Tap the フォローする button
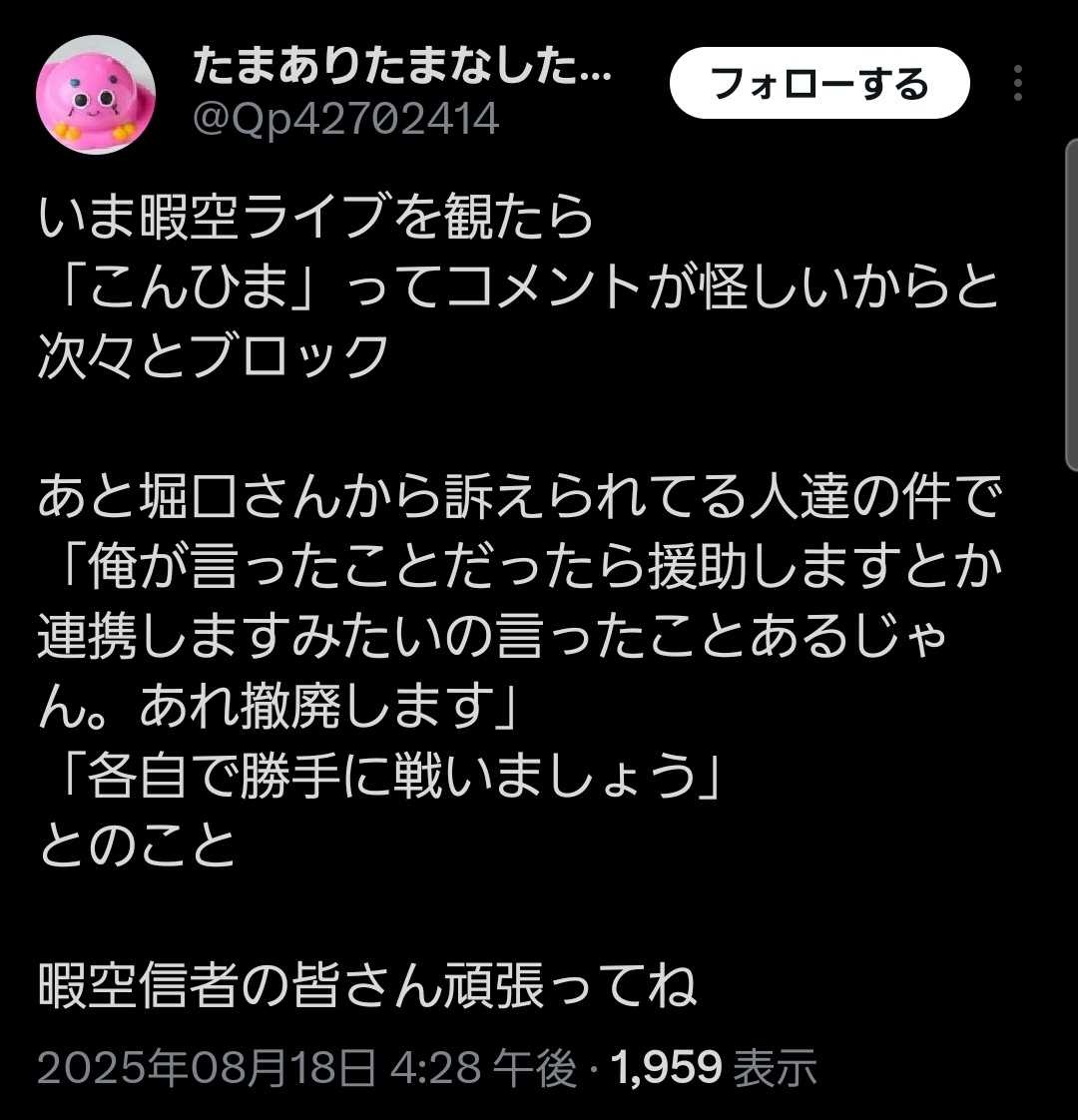This screenshot has width=1078, height=1120. pos(818,84)
